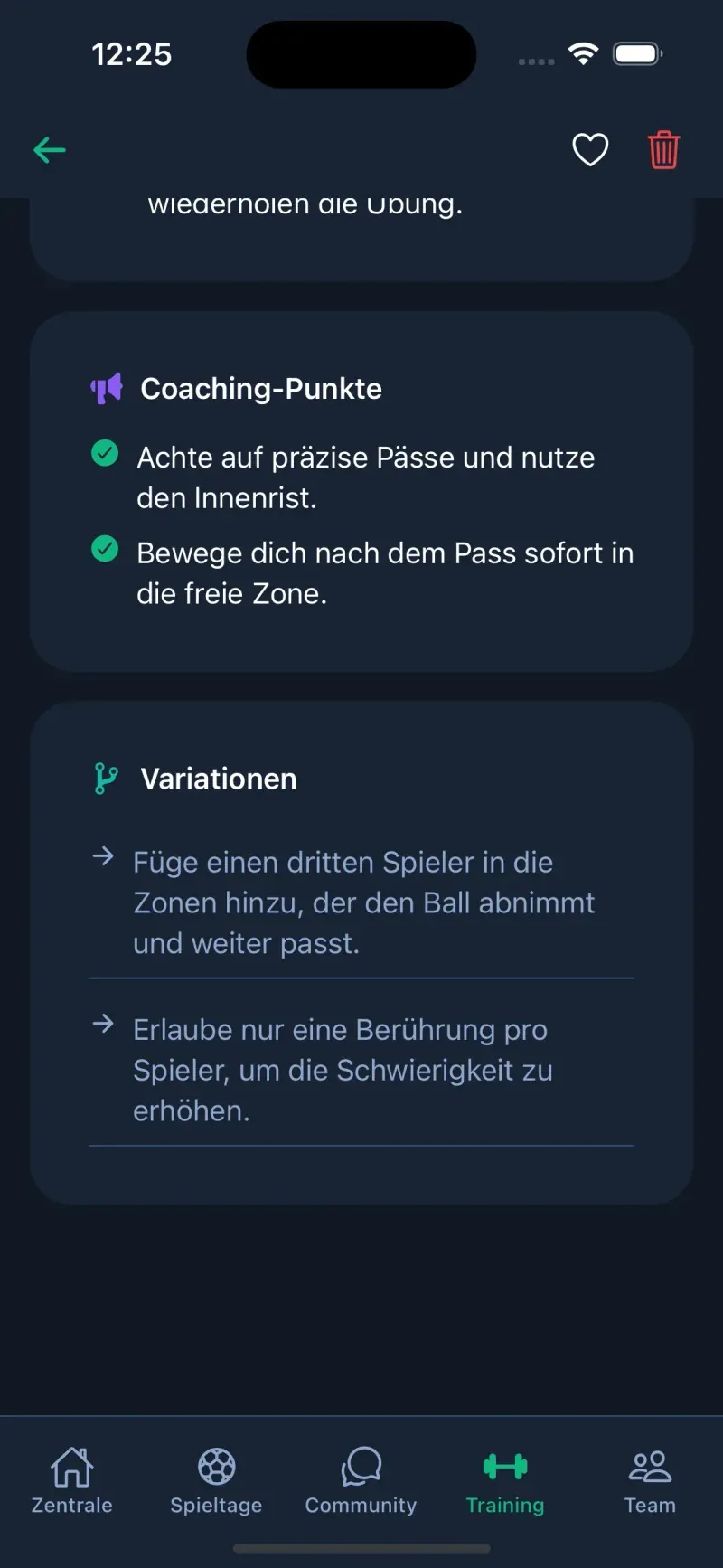Switch to the Spieltage tab

point(216,1504)
